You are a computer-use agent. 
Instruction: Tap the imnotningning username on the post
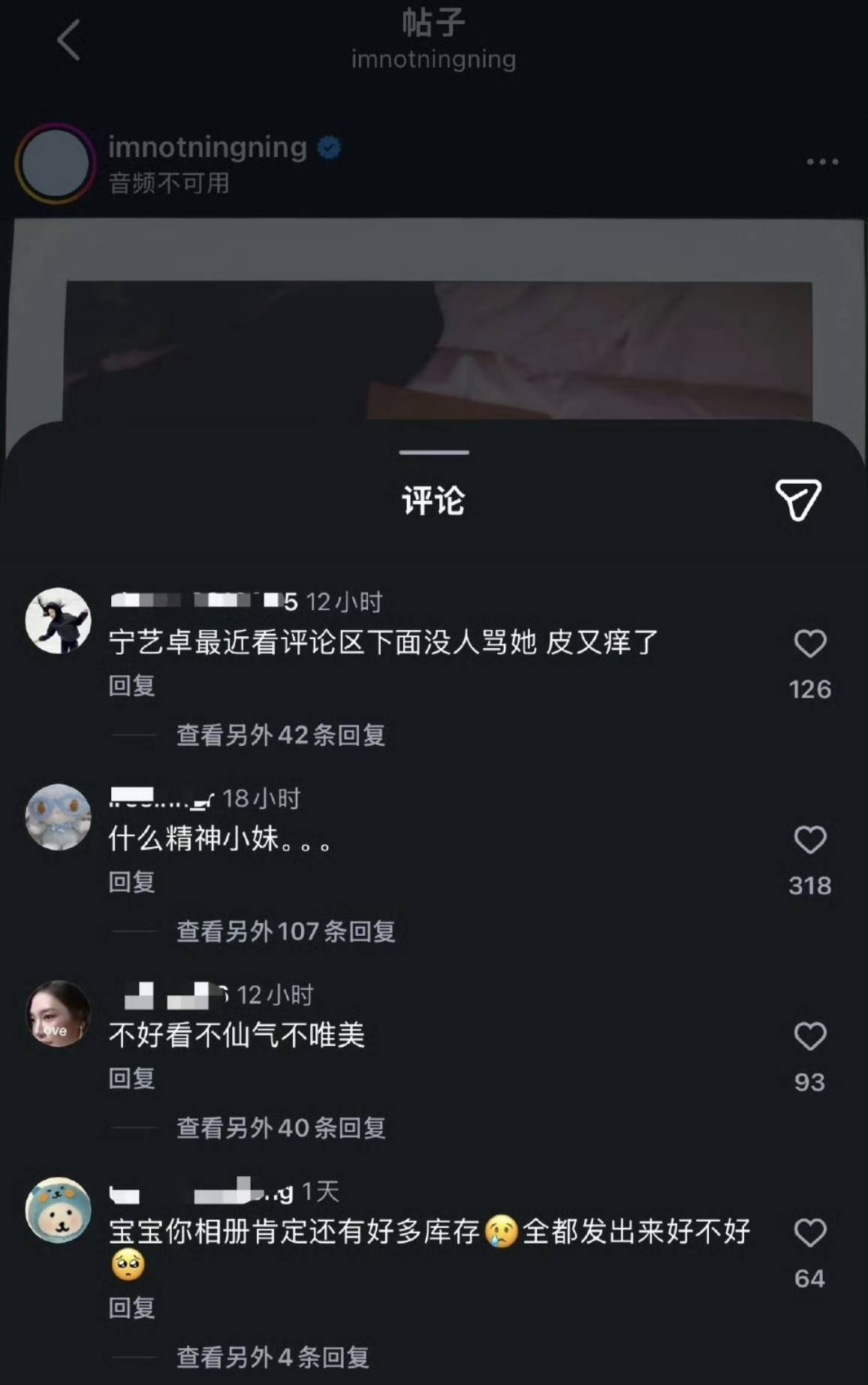coord(207,147)
